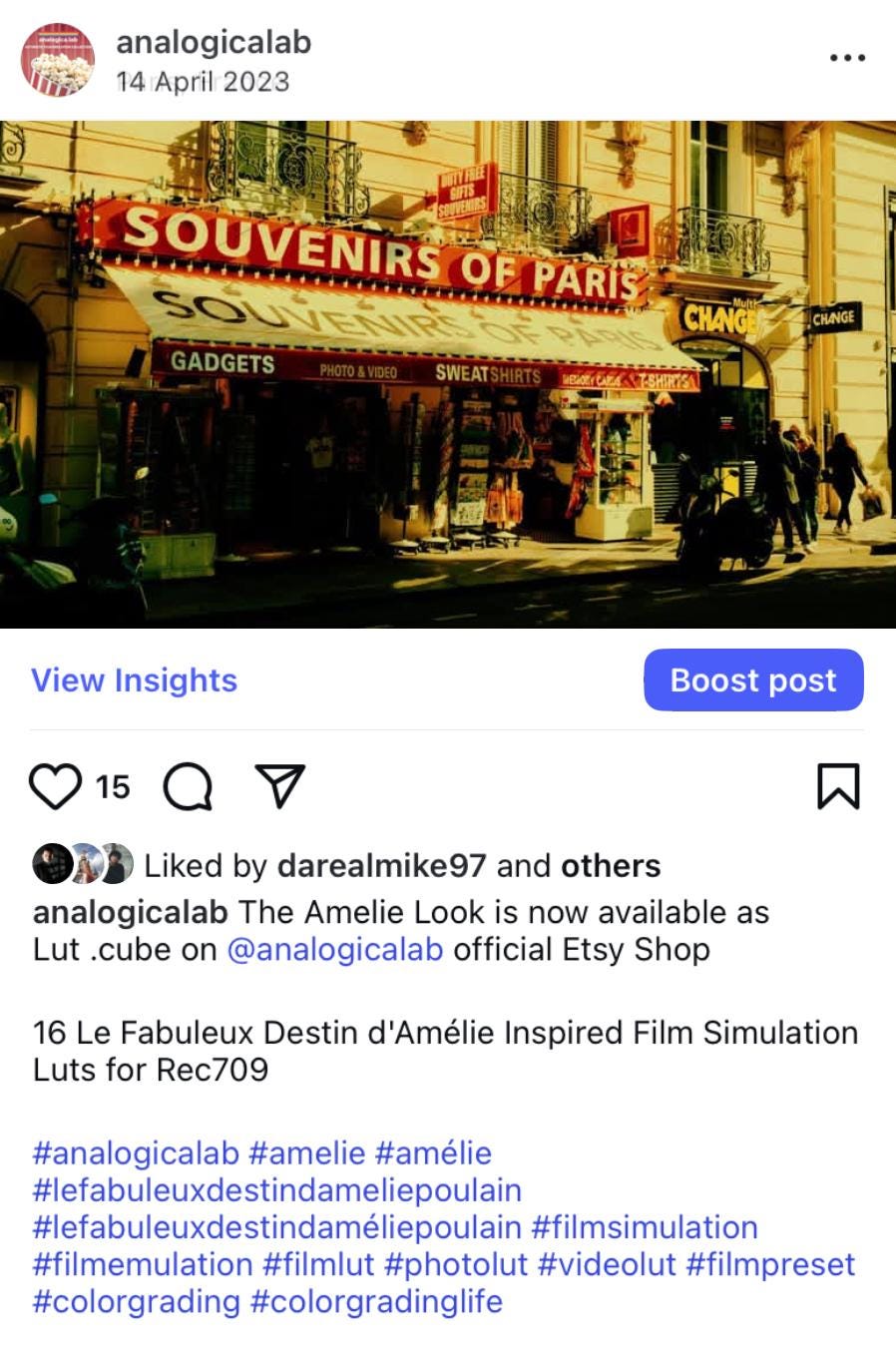Open analogicalab's profile picture

(58, 60)
